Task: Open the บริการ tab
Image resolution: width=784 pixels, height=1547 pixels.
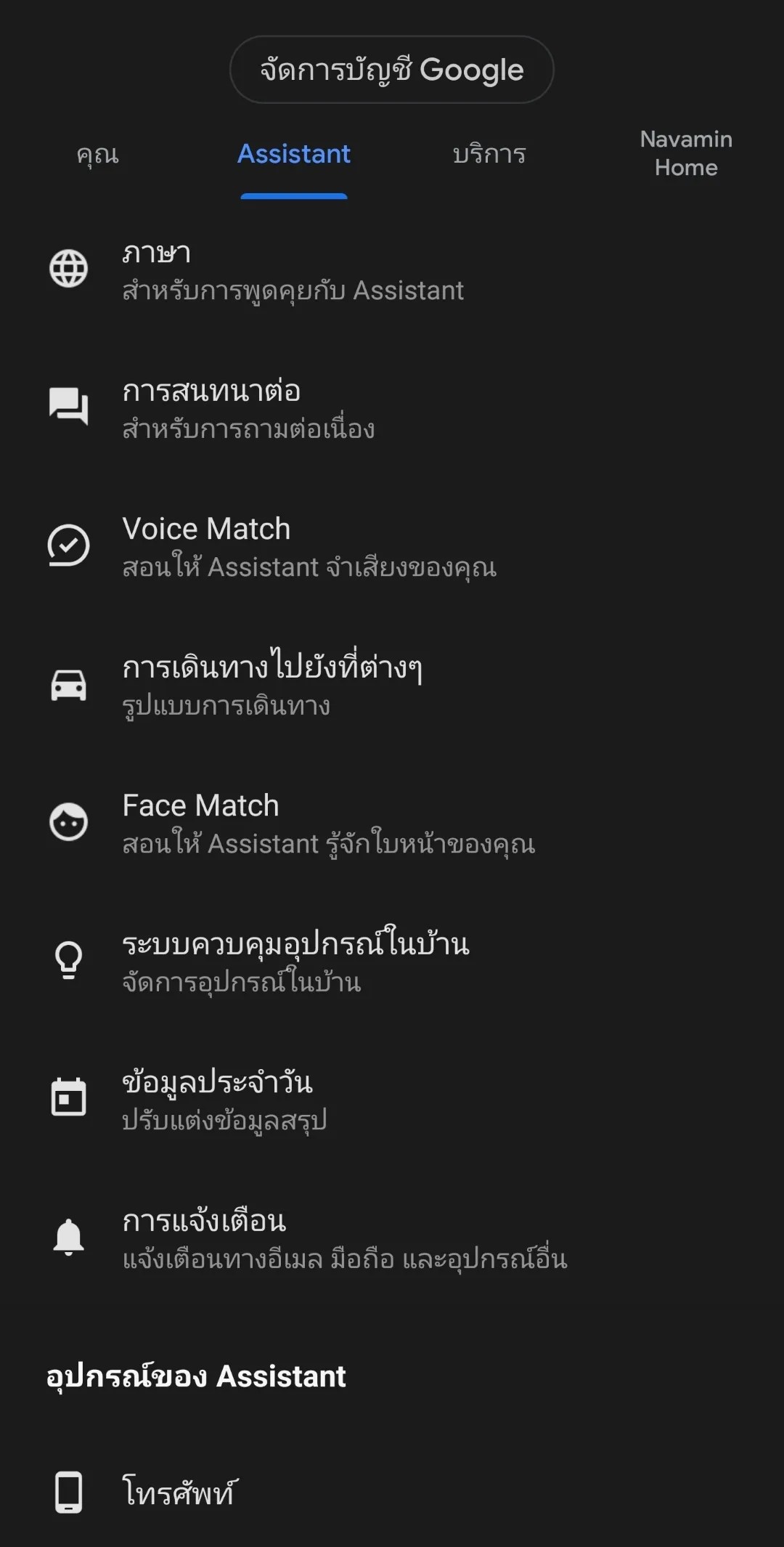Action: pyautogui.click(x=490, y=154)
